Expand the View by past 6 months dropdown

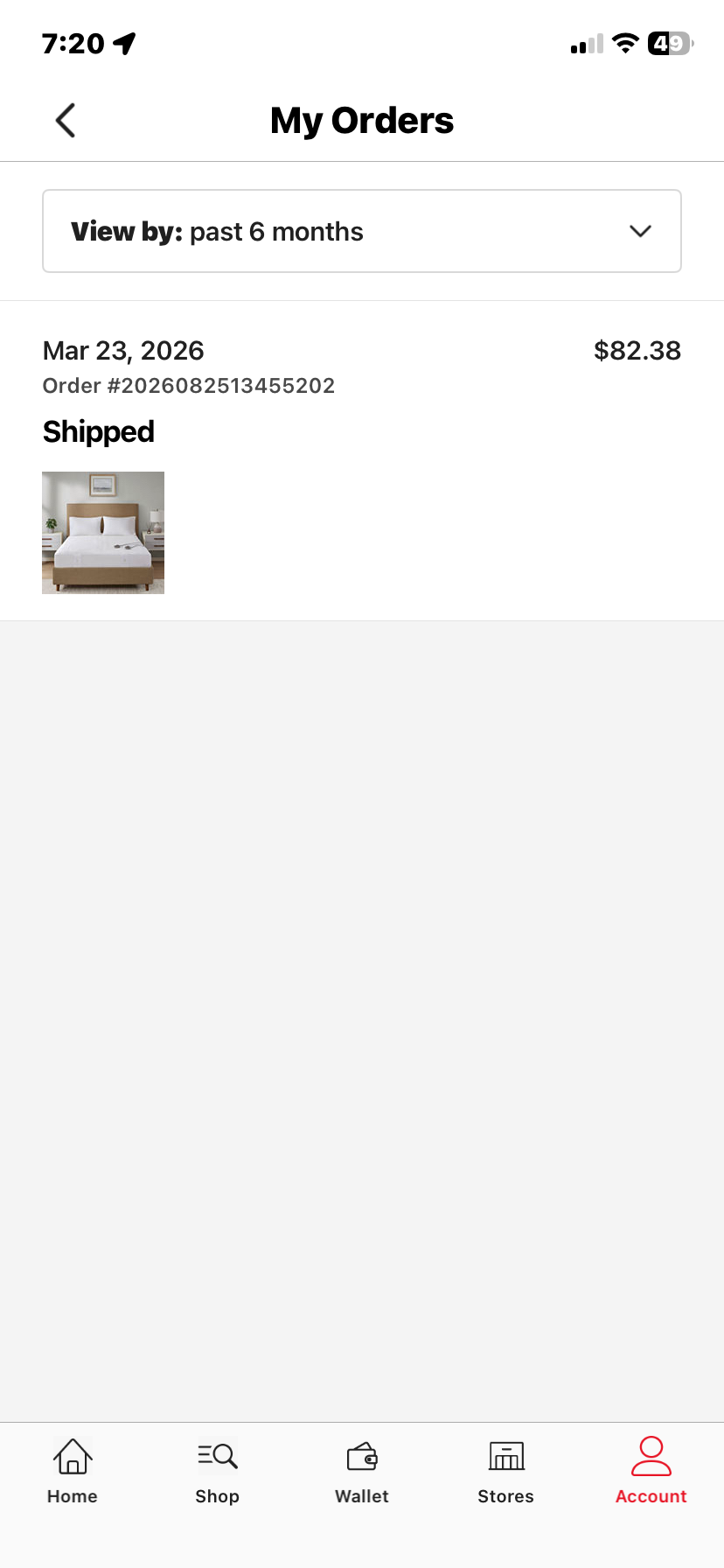pos(362,231)
